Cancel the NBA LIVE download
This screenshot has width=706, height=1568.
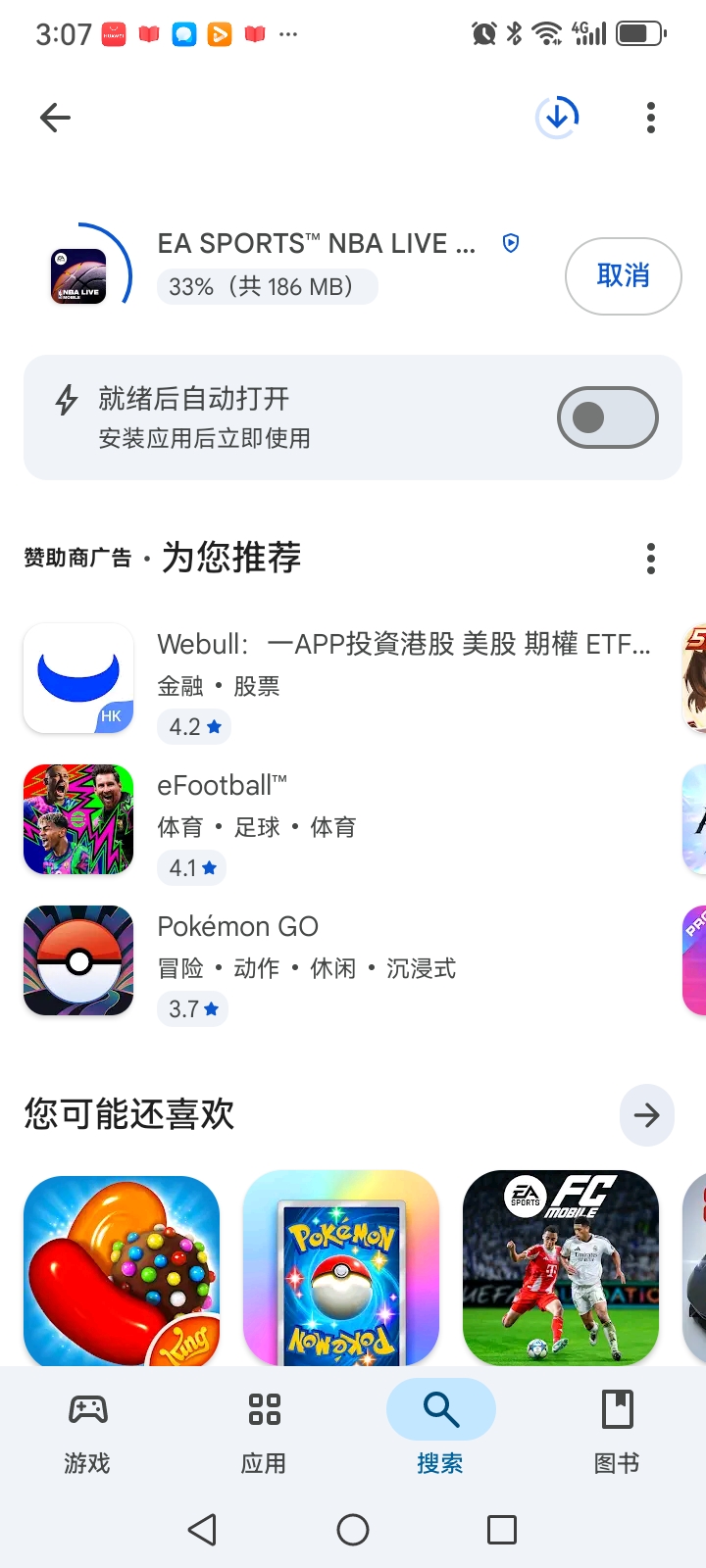pyautogui.click(x=623, y=276)
